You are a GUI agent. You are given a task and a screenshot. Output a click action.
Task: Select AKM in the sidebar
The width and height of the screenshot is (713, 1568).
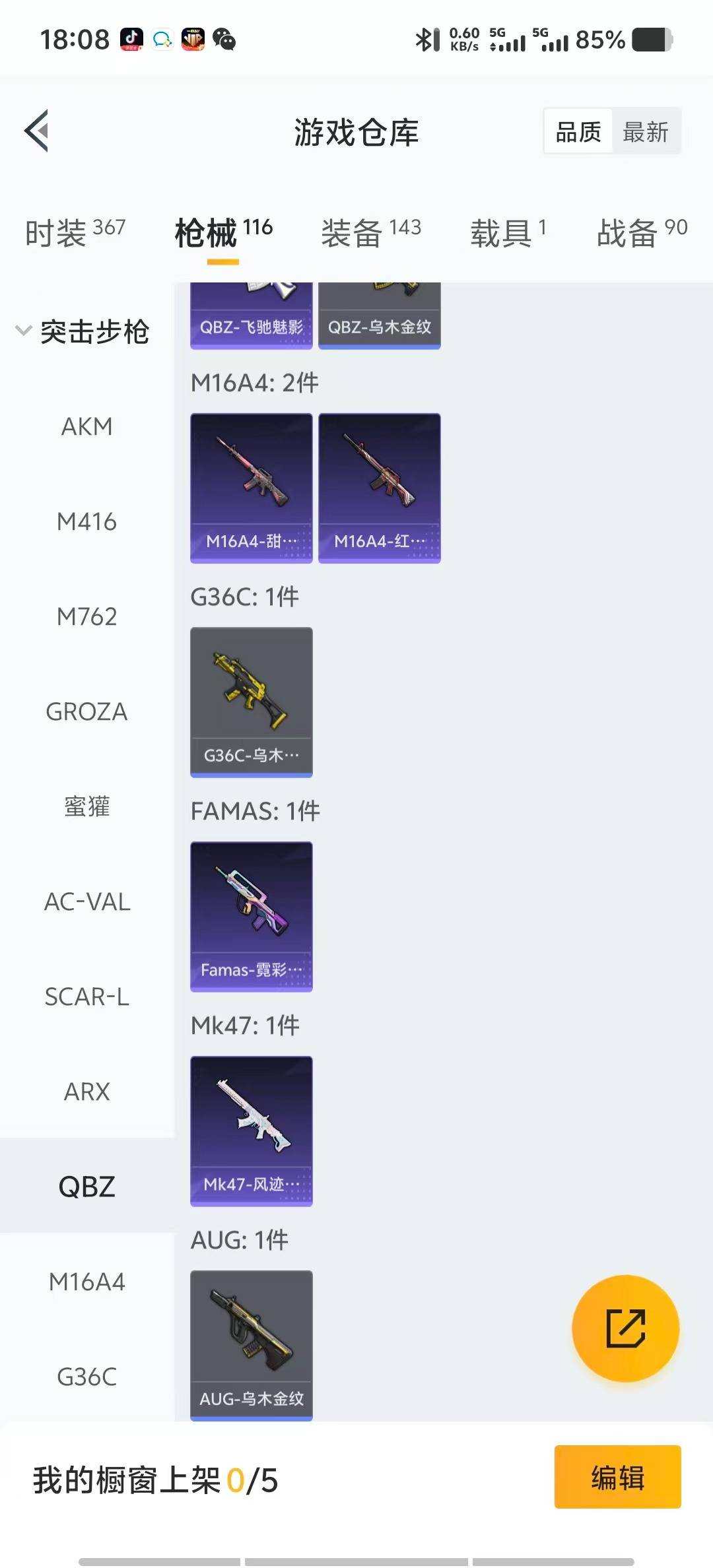click(x=86, y=426)
